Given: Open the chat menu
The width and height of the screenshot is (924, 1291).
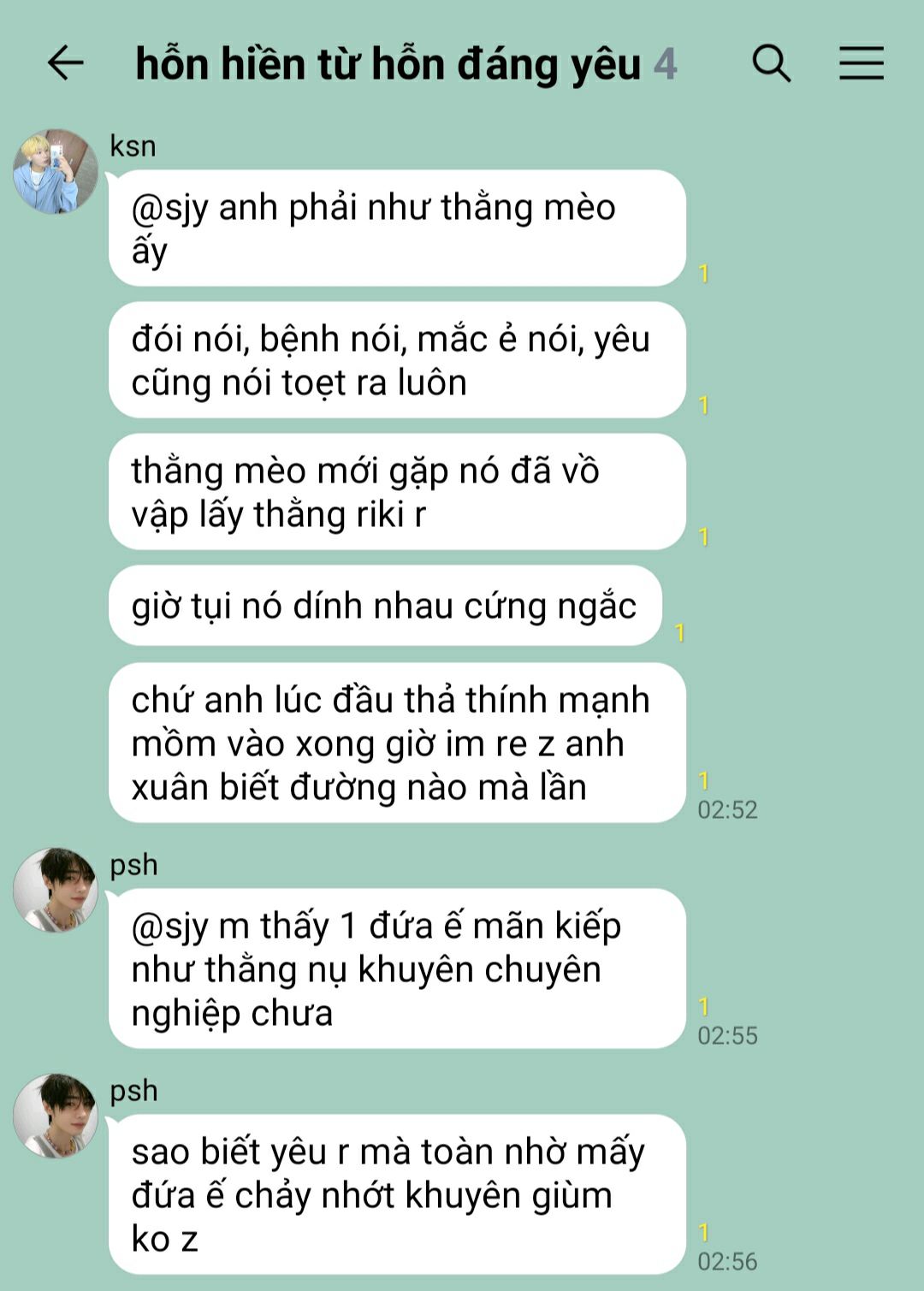Looking at the screenshot, I should pos(861,63).
